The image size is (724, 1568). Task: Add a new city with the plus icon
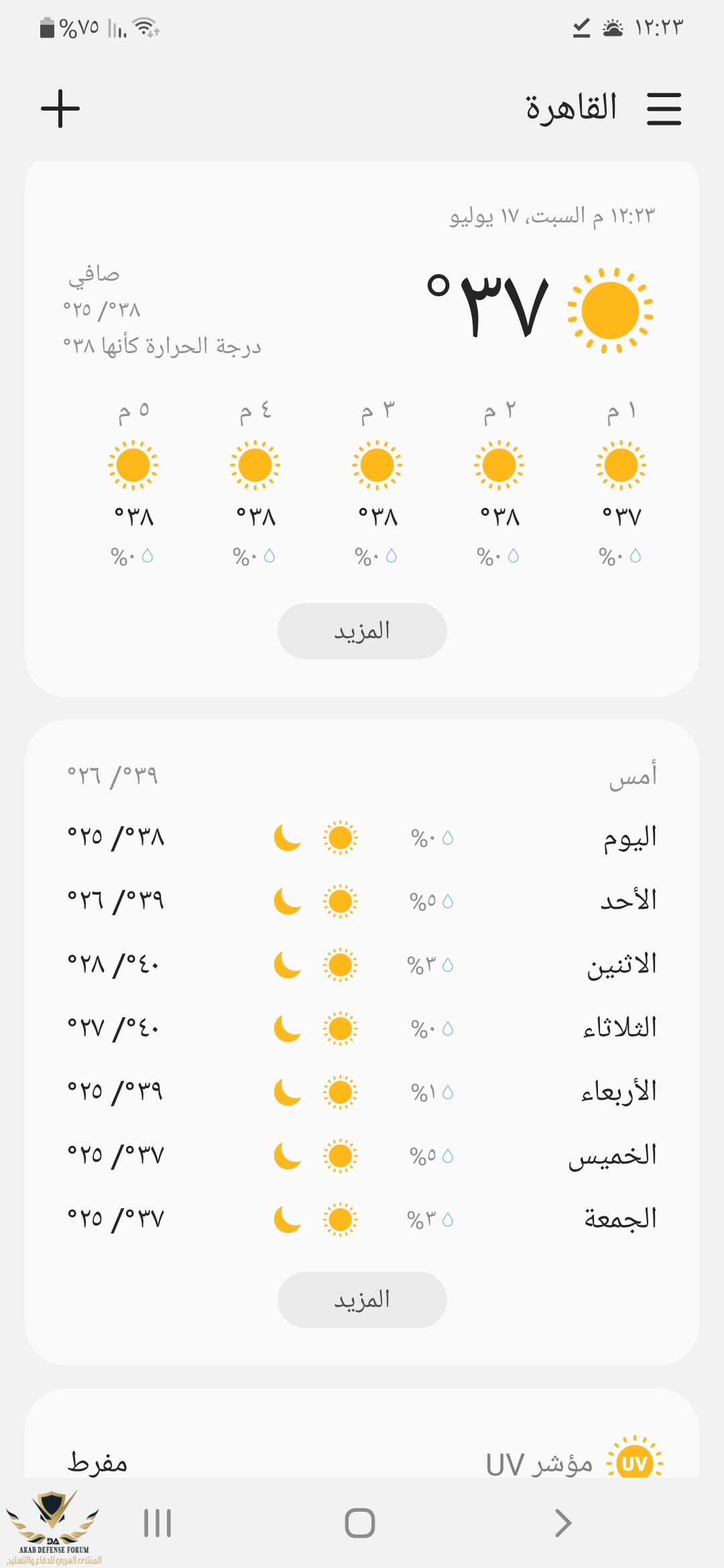[x=60, y=109]
